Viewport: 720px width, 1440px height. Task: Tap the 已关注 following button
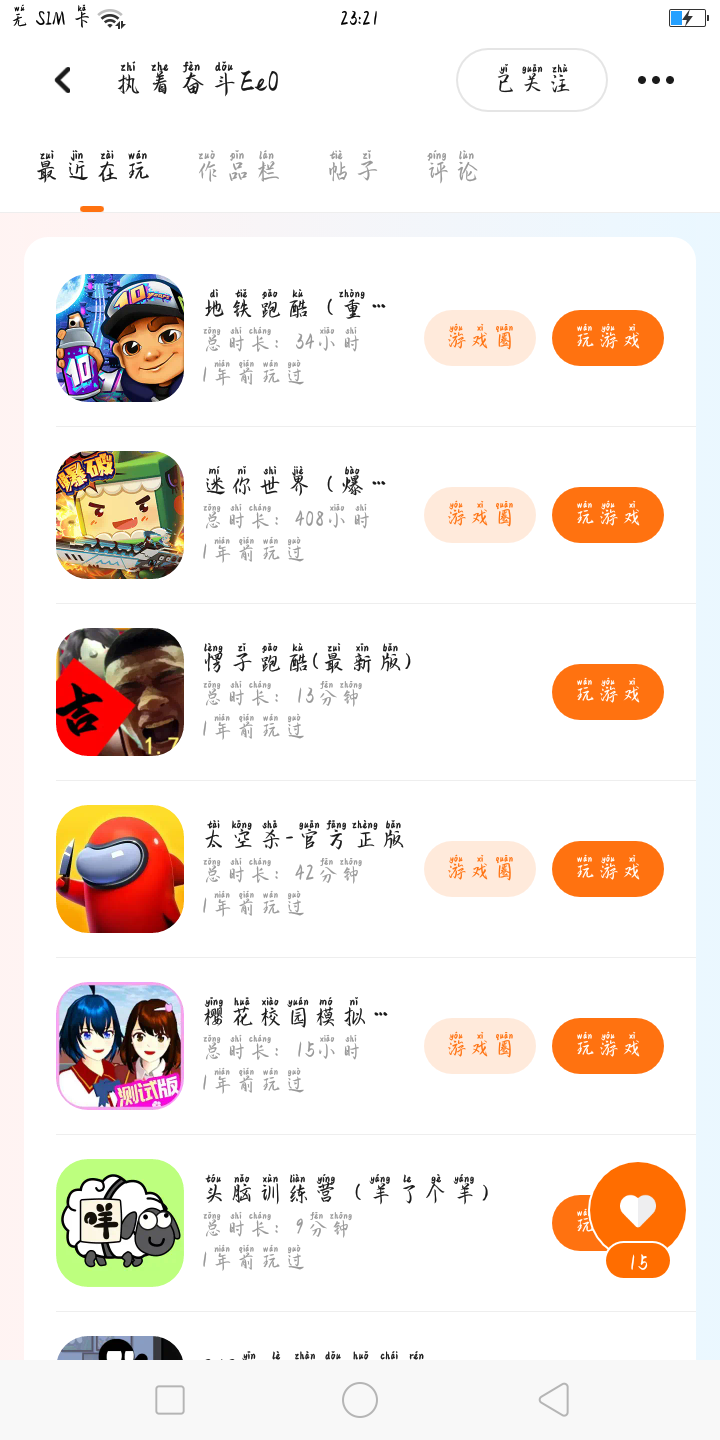(x=532, y=80)
